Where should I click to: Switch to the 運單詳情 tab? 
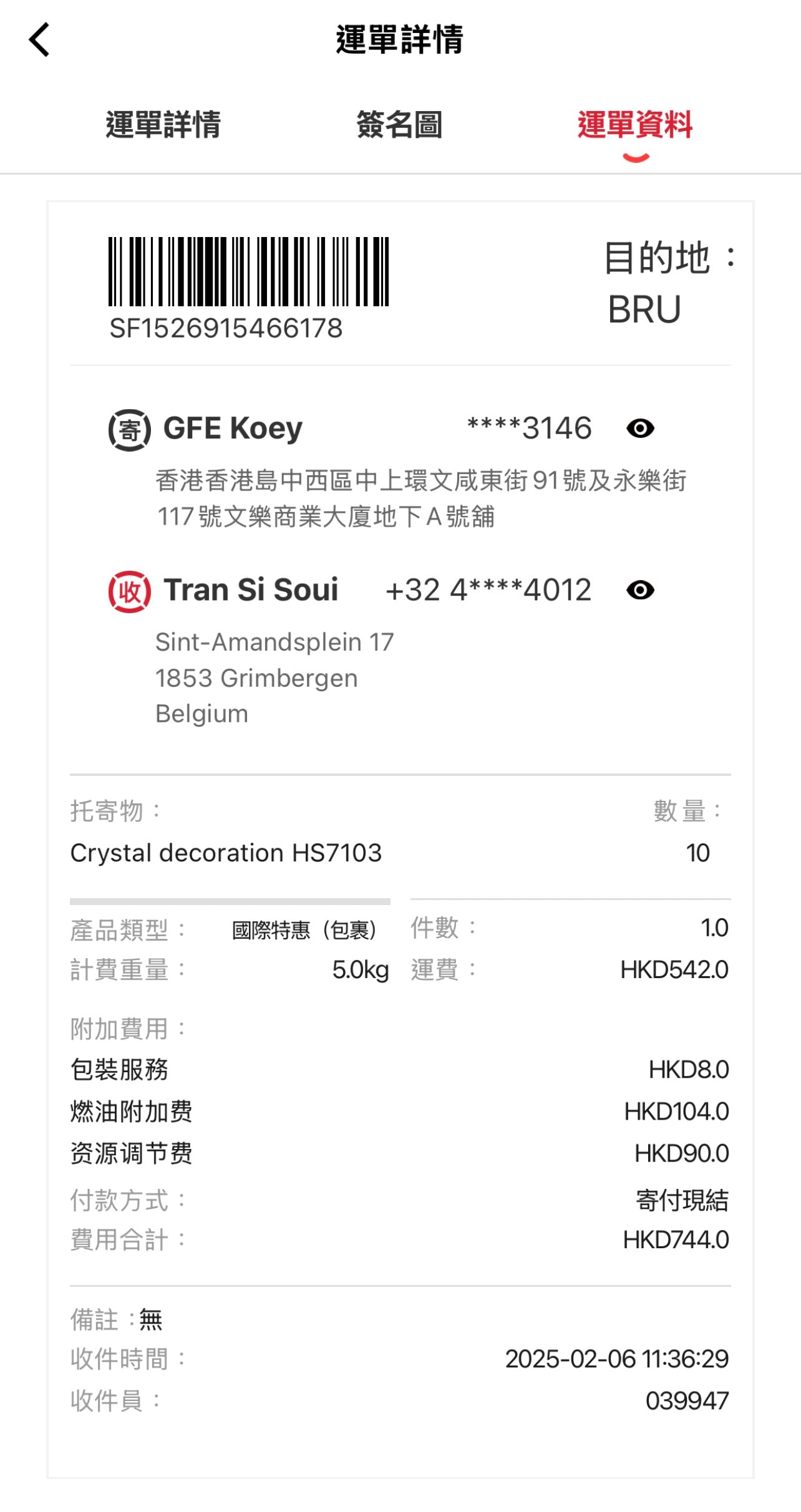tap(163, 124)
